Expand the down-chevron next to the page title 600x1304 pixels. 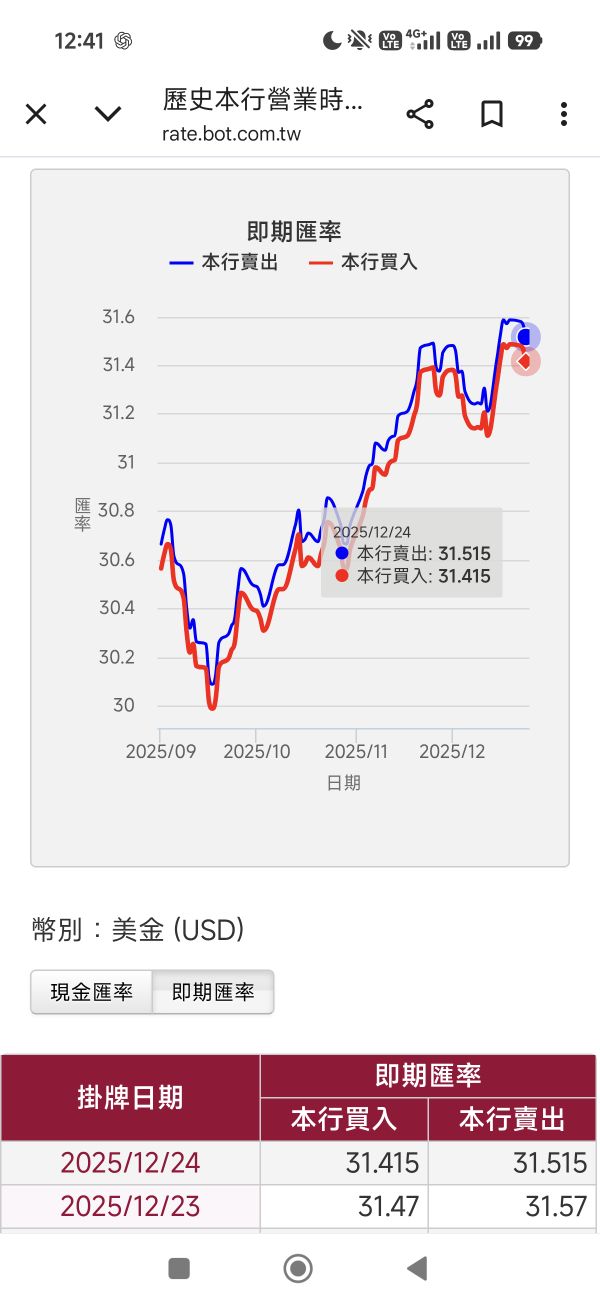pyautogui.click(x=108, y=114)
